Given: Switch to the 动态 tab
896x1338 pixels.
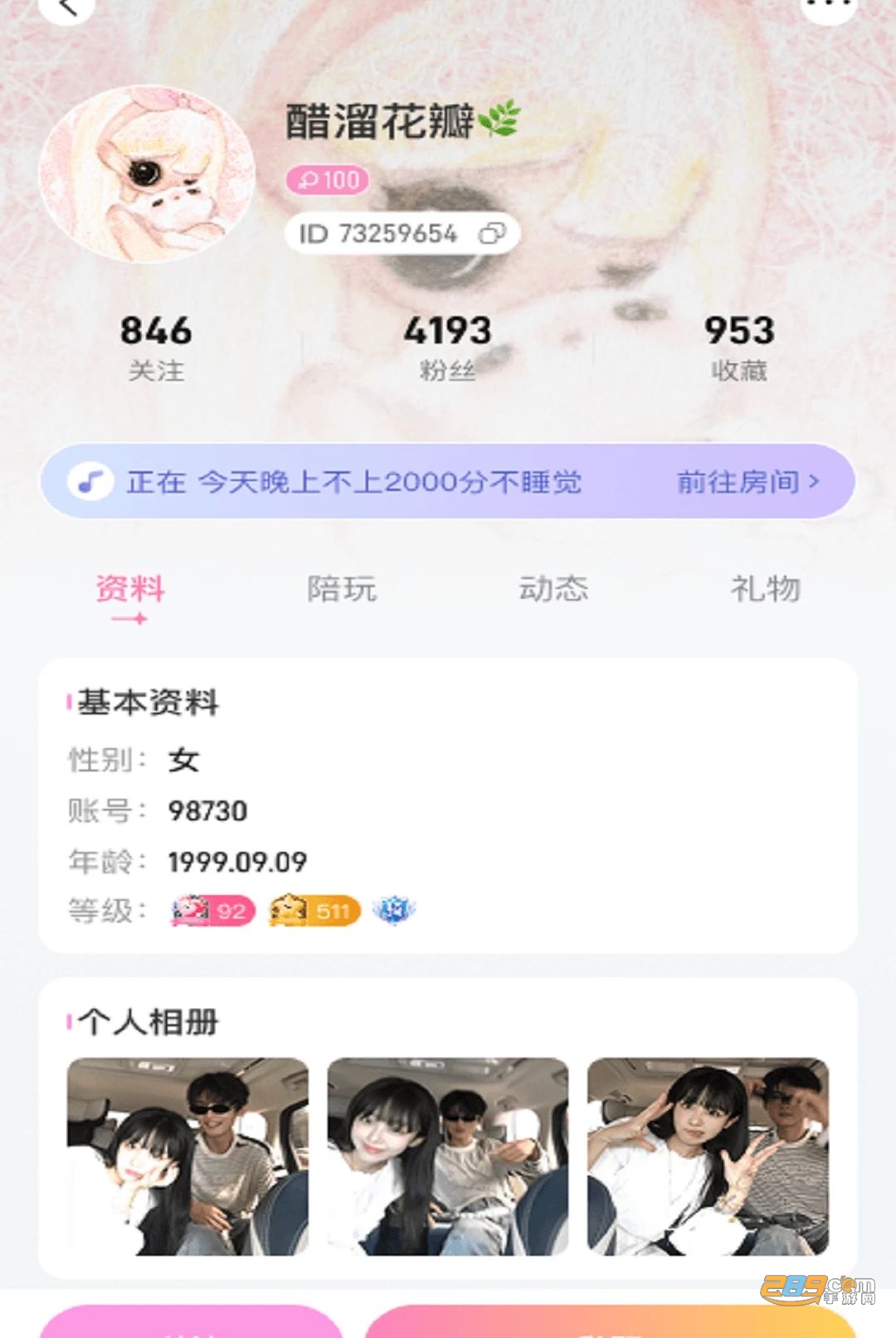Looking at the screenshot, I should [553, 589].
